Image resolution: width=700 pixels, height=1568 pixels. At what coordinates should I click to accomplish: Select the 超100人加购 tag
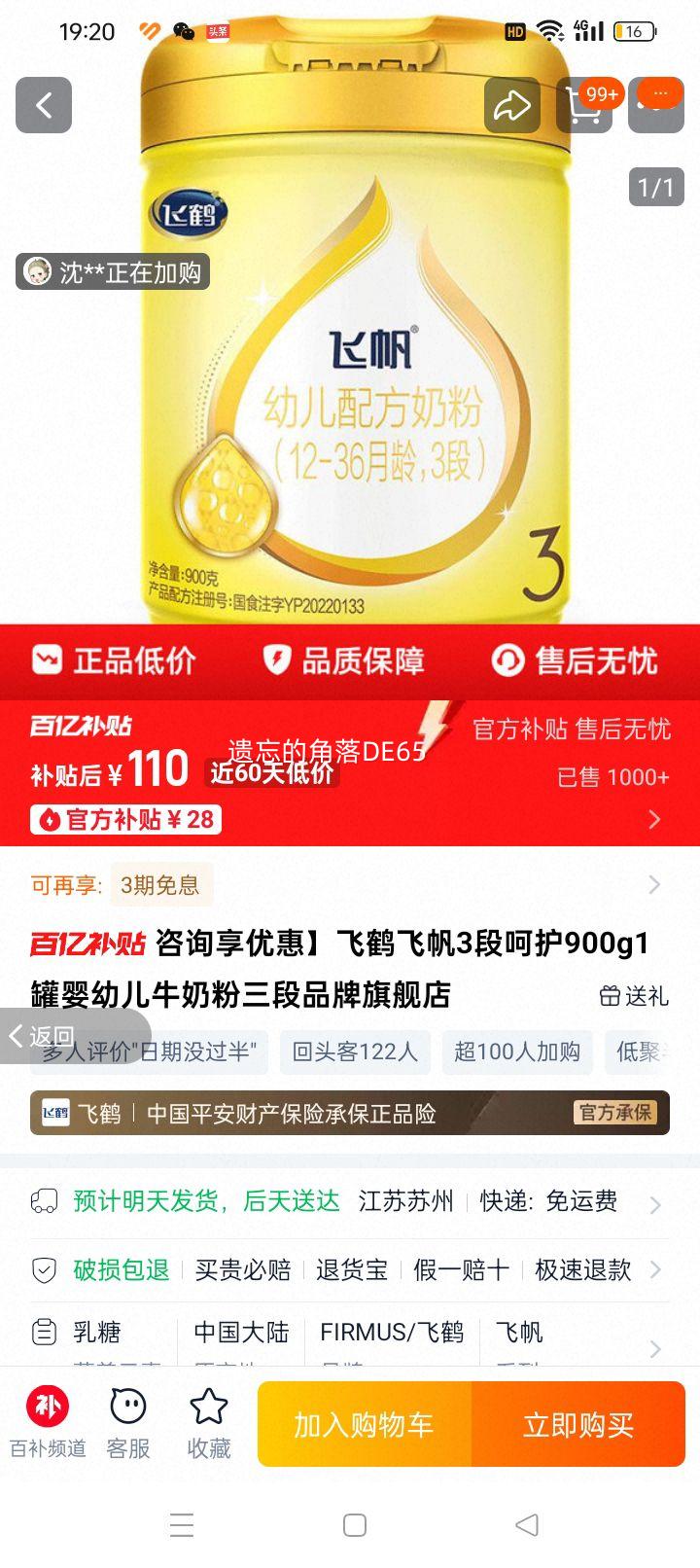click(x=518, y=1051)
